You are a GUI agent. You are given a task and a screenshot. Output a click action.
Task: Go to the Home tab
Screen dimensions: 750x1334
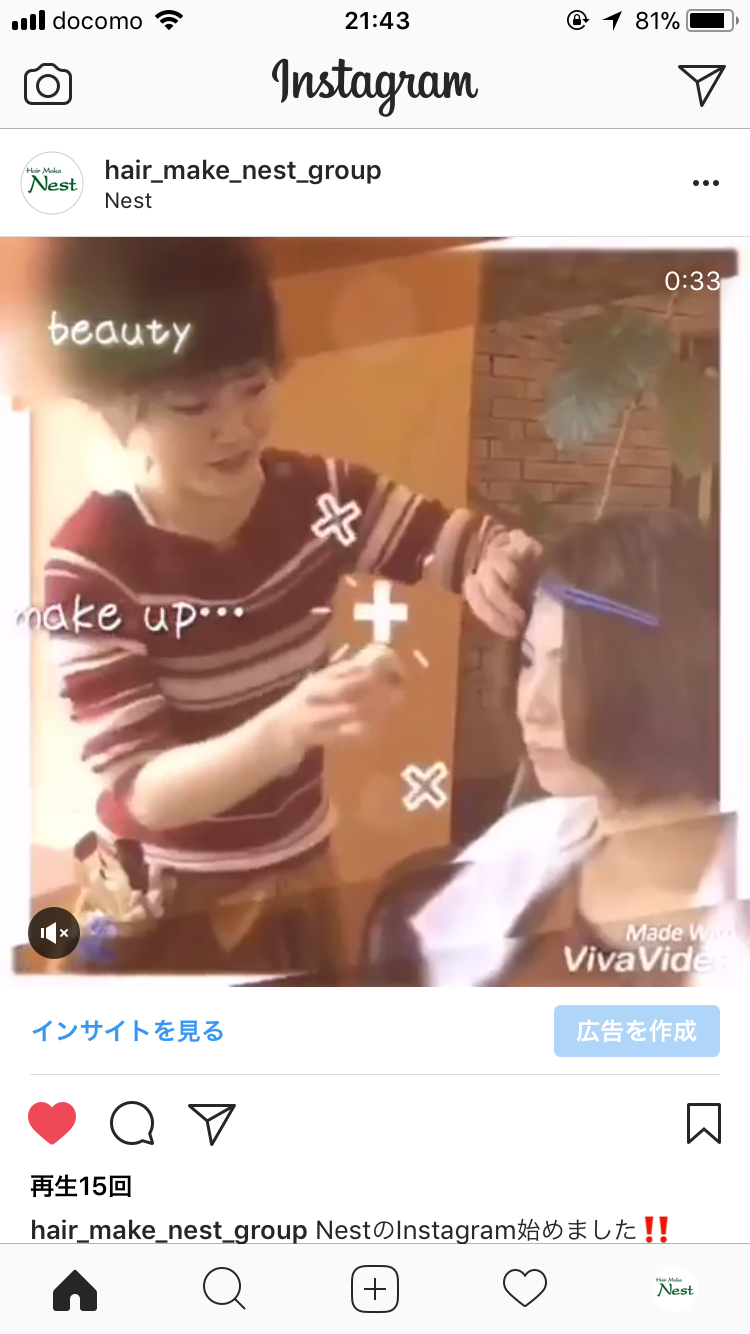pos(75,1289)
